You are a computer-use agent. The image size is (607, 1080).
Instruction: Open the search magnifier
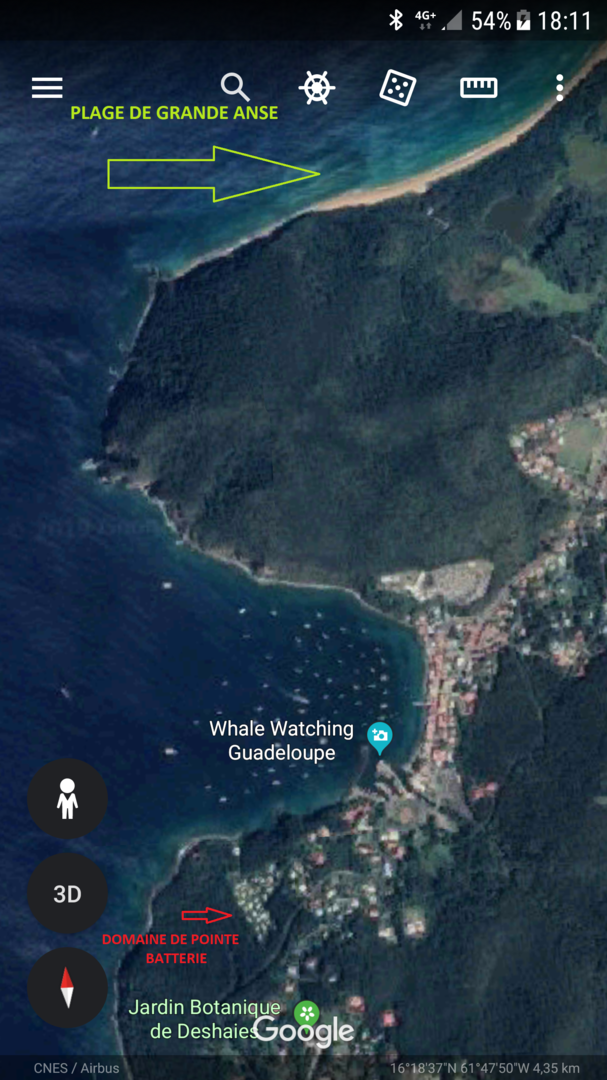coord(235,88)
